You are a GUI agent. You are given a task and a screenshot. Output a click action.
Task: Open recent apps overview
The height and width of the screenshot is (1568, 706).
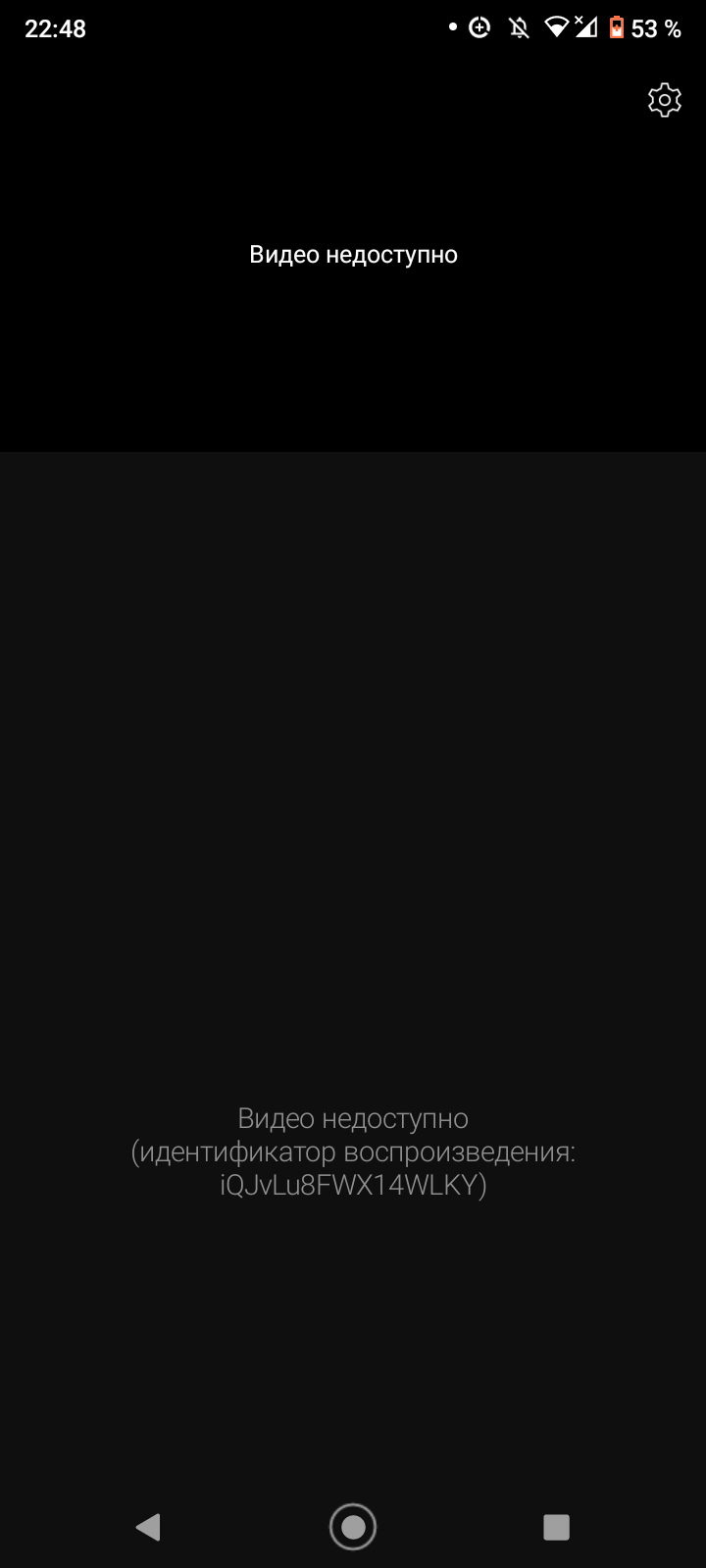556,1526
